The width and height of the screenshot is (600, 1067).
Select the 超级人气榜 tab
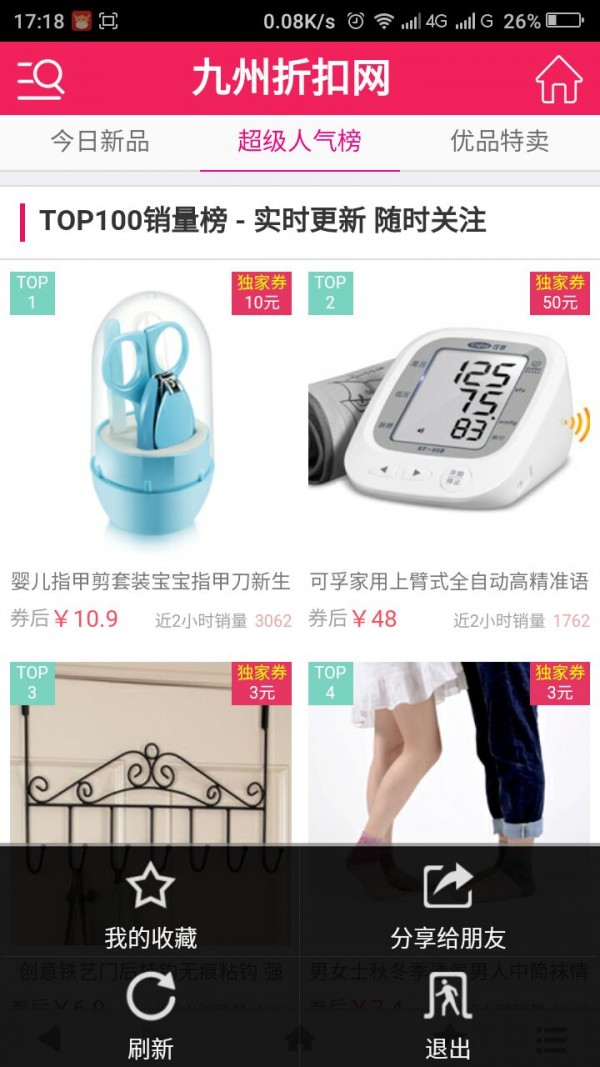click(299, 141)
